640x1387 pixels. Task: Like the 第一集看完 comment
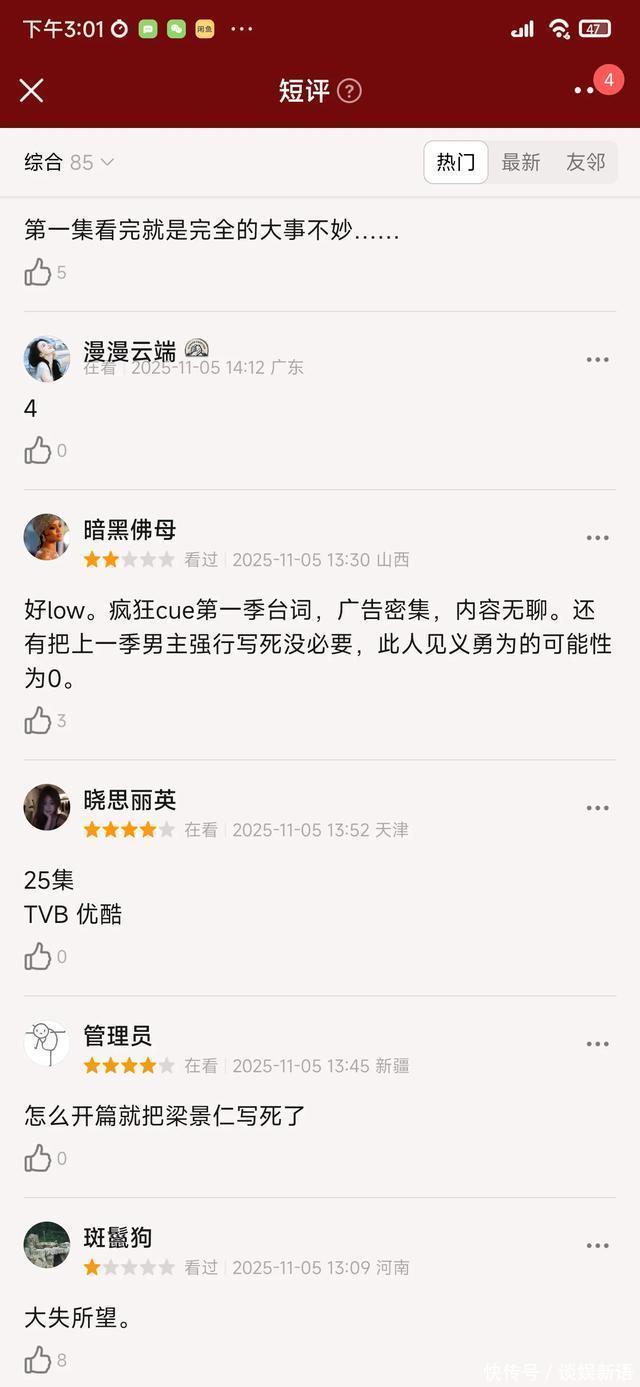pos(38,272)
